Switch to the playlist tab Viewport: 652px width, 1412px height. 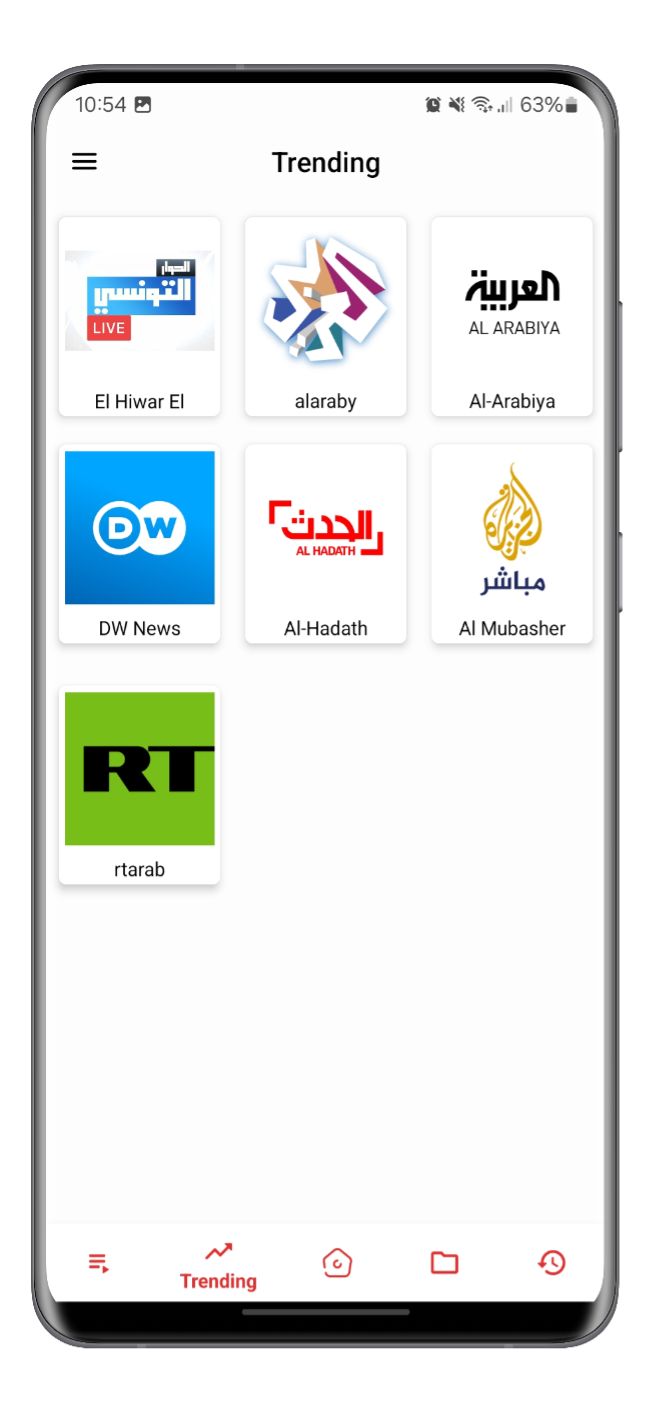[x=99, y=1263]
